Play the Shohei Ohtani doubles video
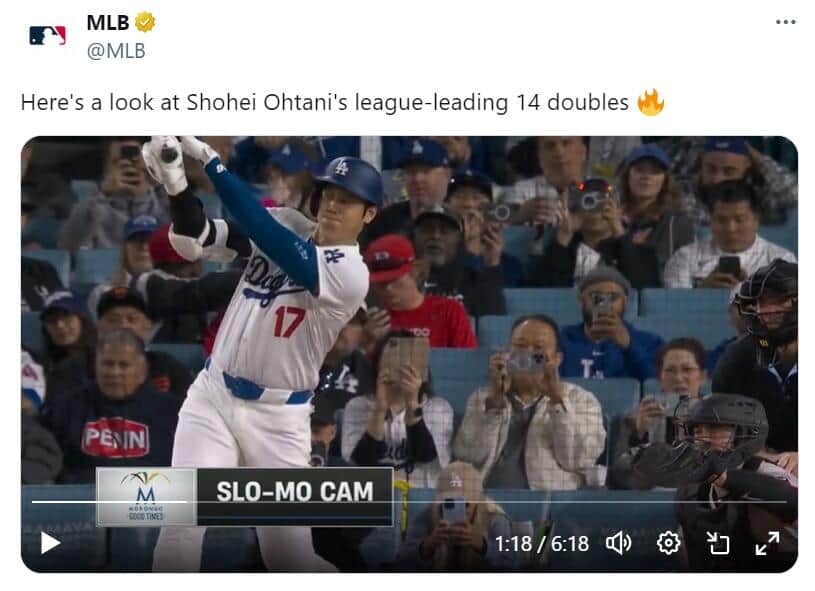 click(x=50, y=543)
